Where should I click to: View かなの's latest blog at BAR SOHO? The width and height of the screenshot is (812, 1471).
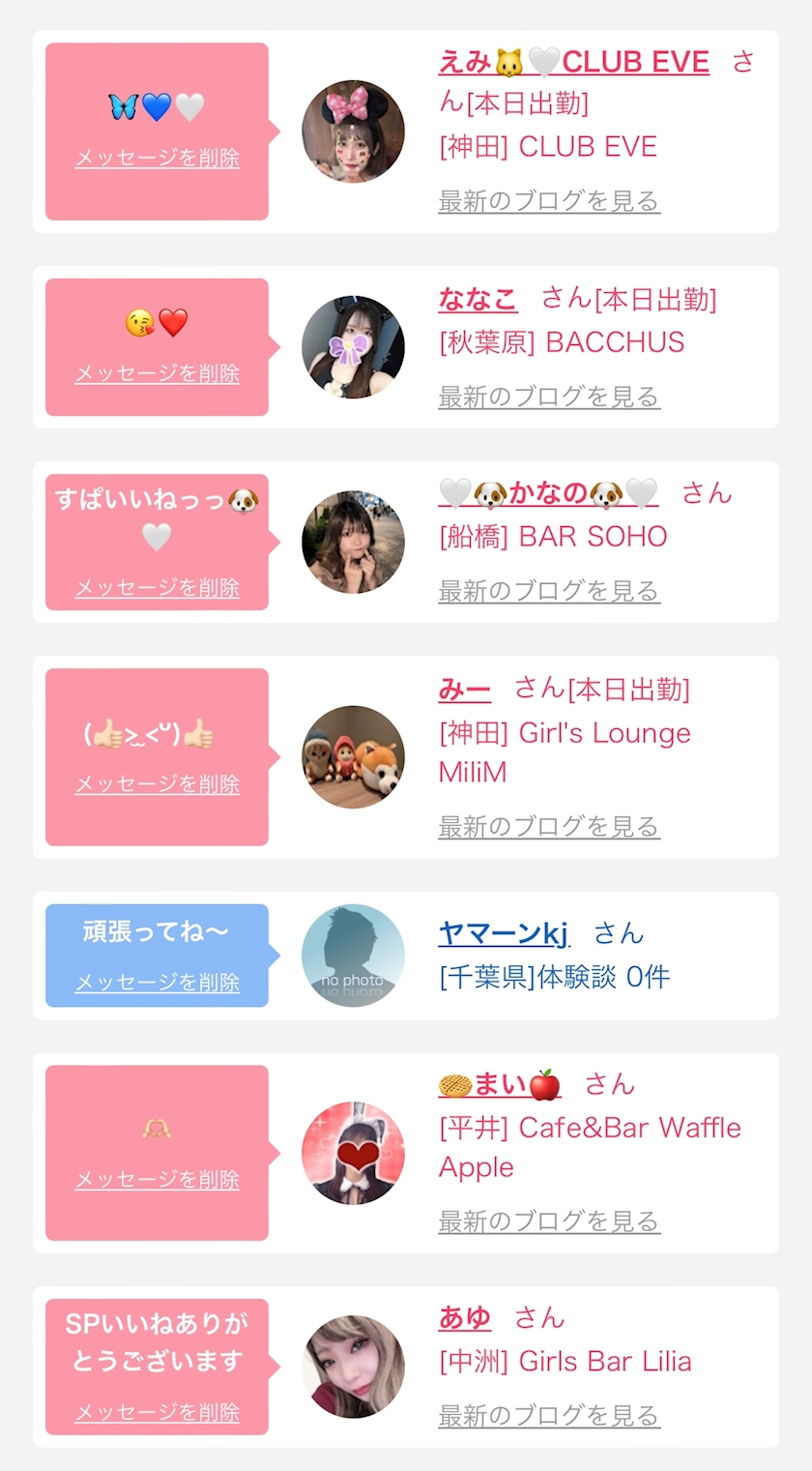(x=549, y=591)
